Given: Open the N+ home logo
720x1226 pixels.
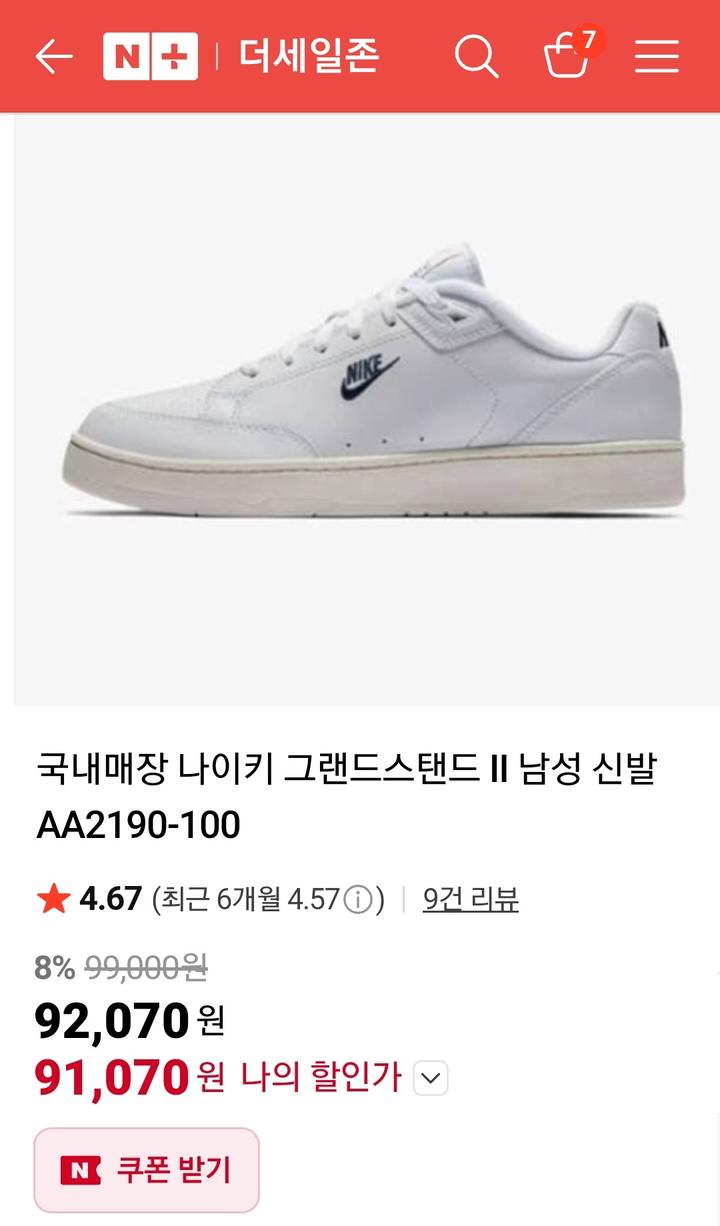Looking at the screenshot, I should pyautogui.click(x=150, y=56).
